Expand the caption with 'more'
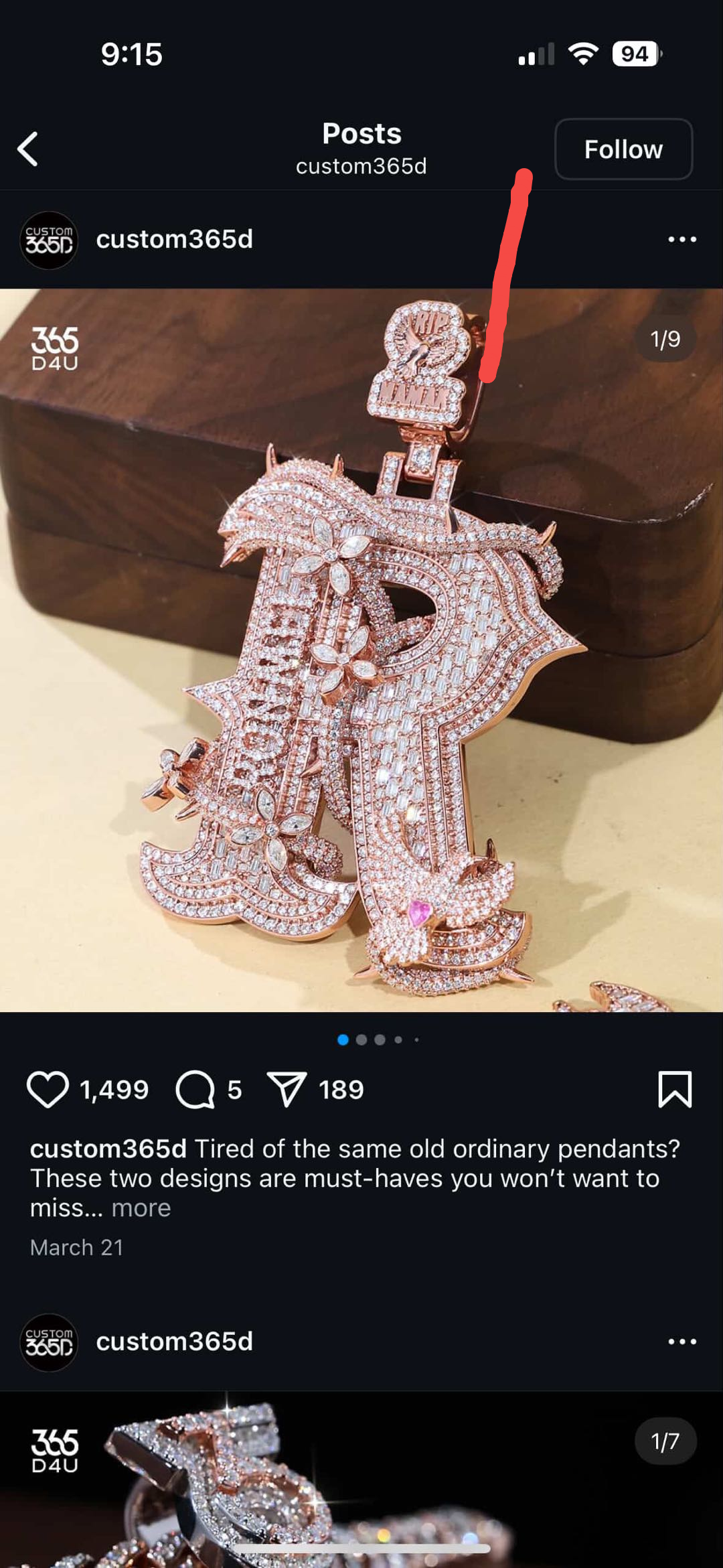 [141, 1208]
